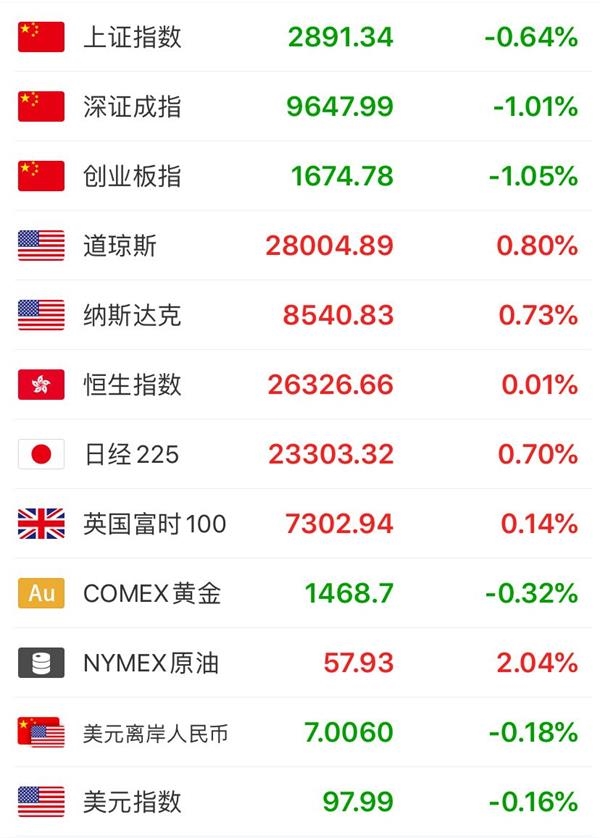Image resolution: width=600 pixels, height=838 pixels.
Task: Select the 纳斯达克 row
Action: pos(132,316)
